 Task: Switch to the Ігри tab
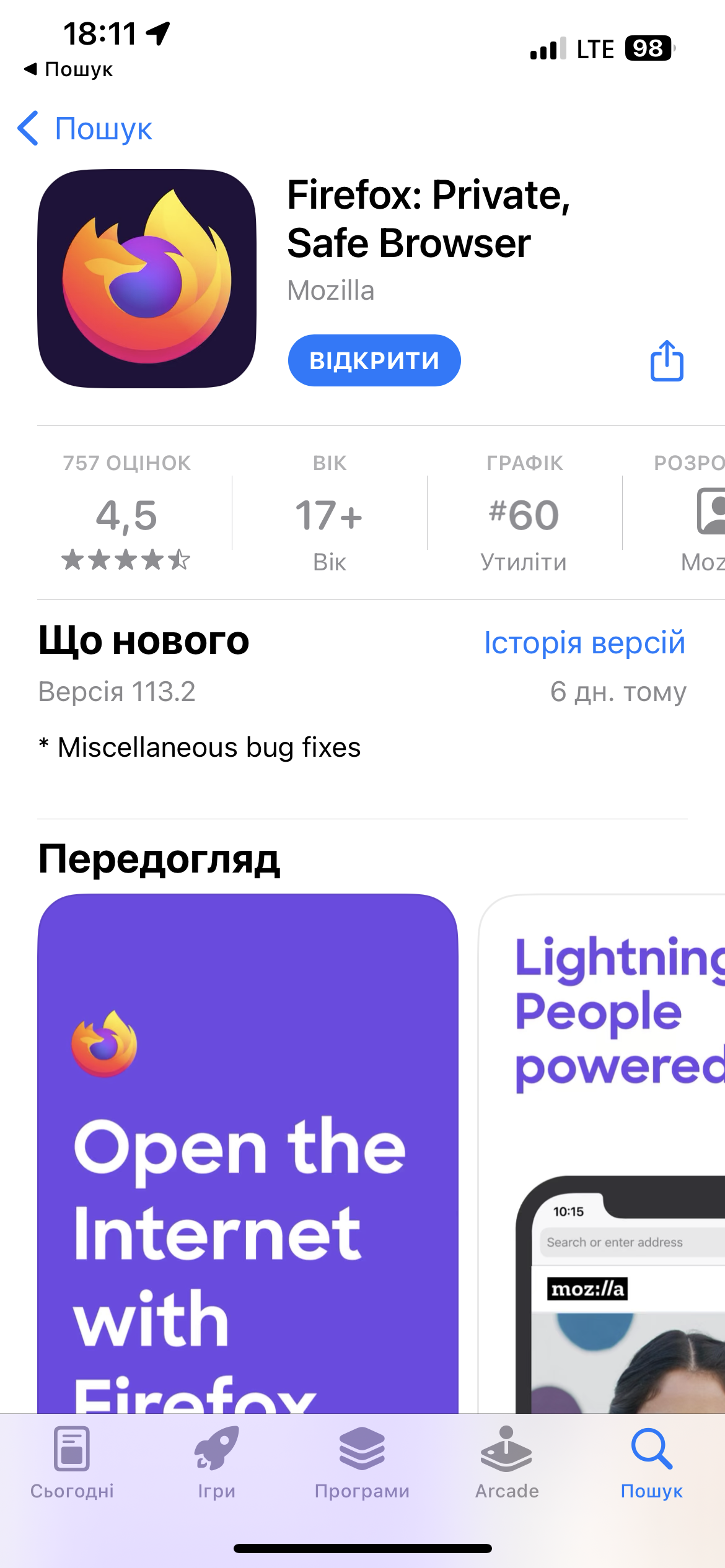point(216,1463)
